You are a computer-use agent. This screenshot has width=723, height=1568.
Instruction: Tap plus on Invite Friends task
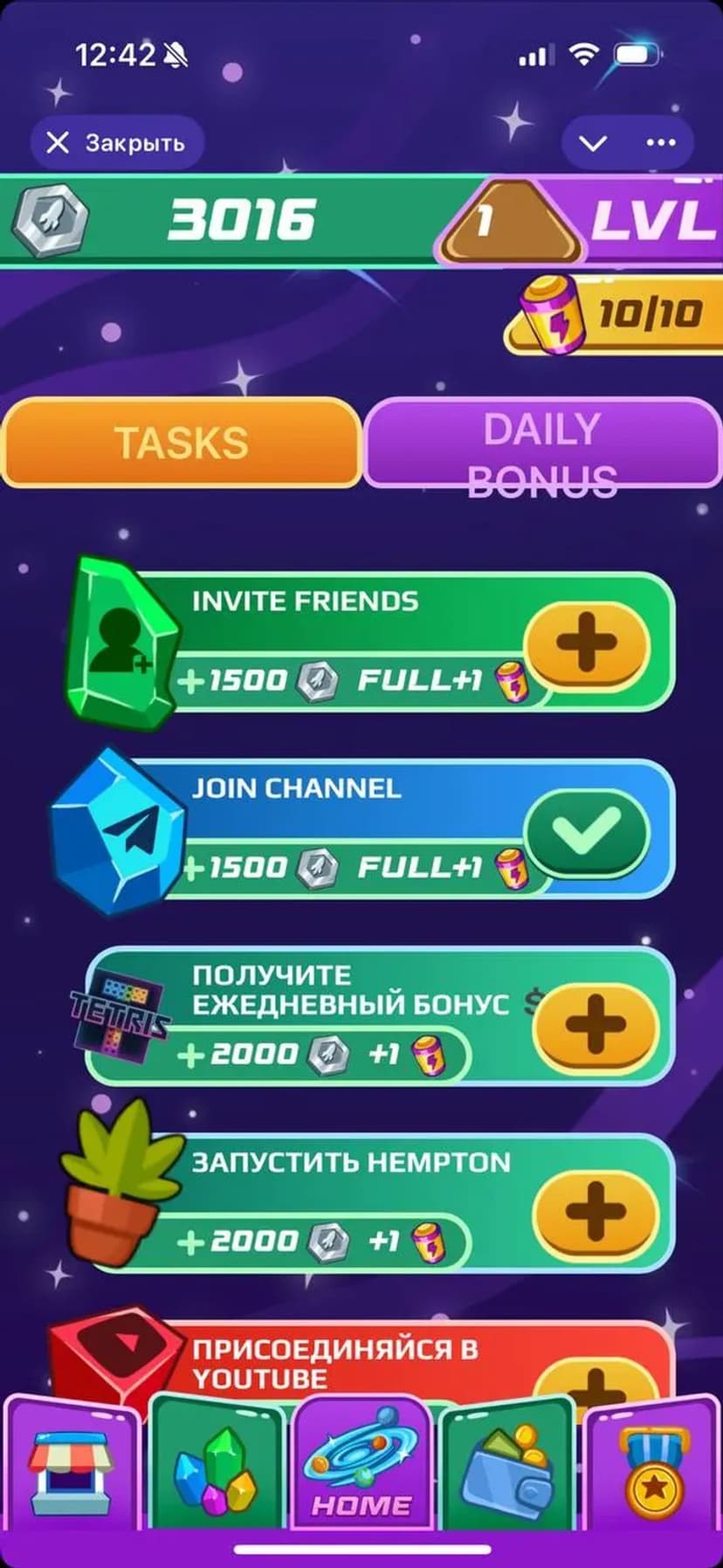point(587,644)
